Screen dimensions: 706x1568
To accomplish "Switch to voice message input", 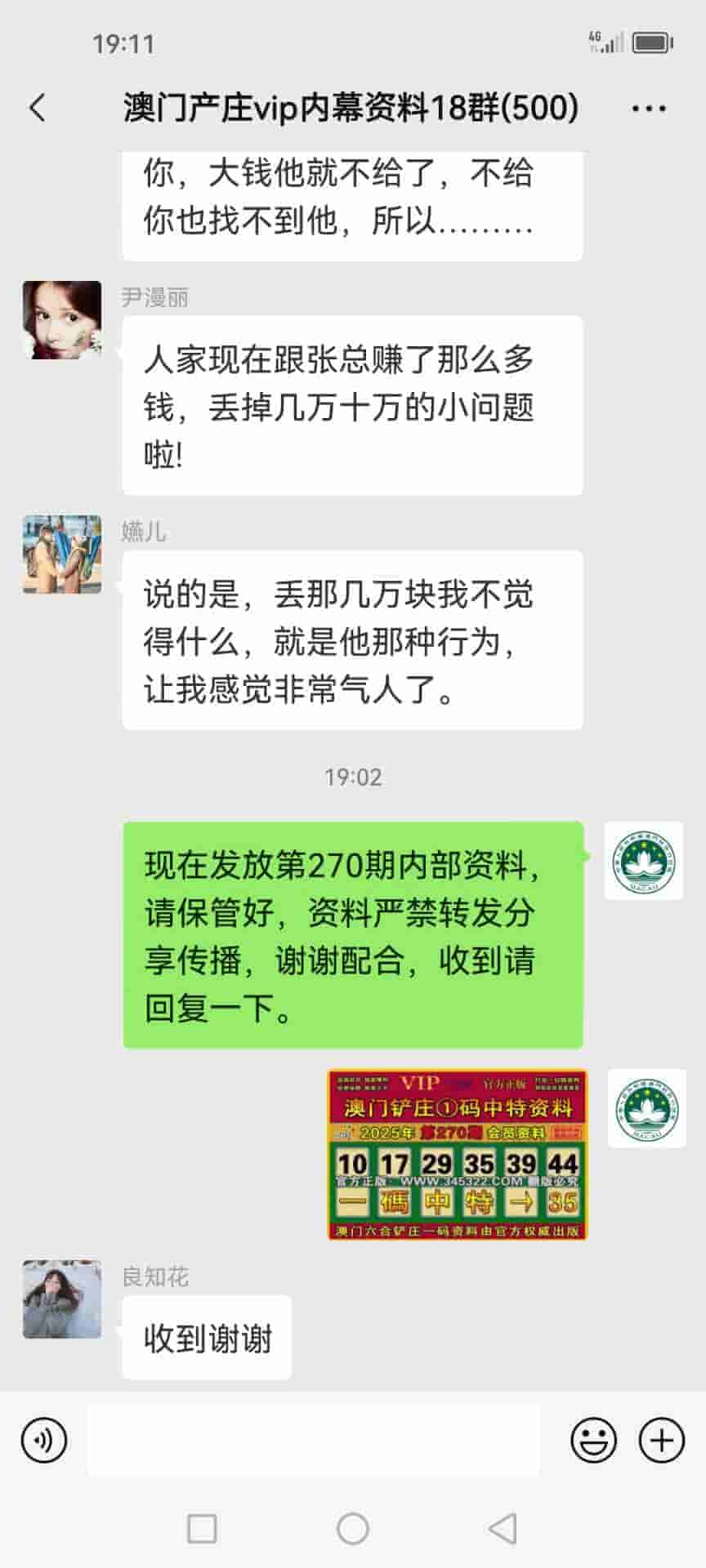I will (44, 1440).
